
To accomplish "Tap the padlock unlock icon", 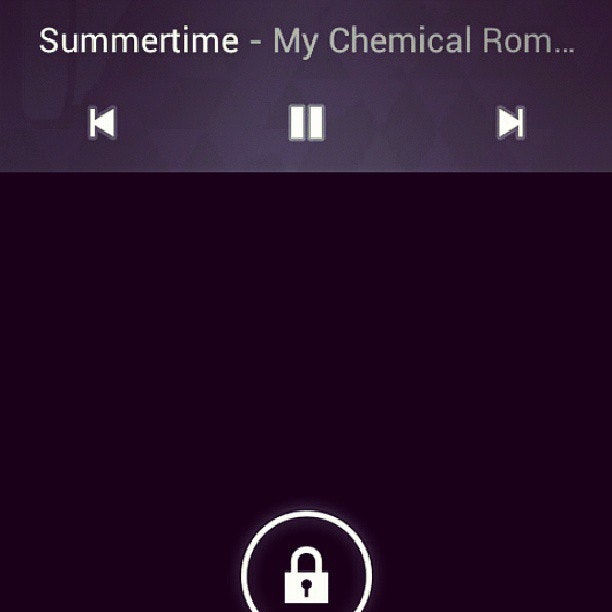I will coord(306,573).
